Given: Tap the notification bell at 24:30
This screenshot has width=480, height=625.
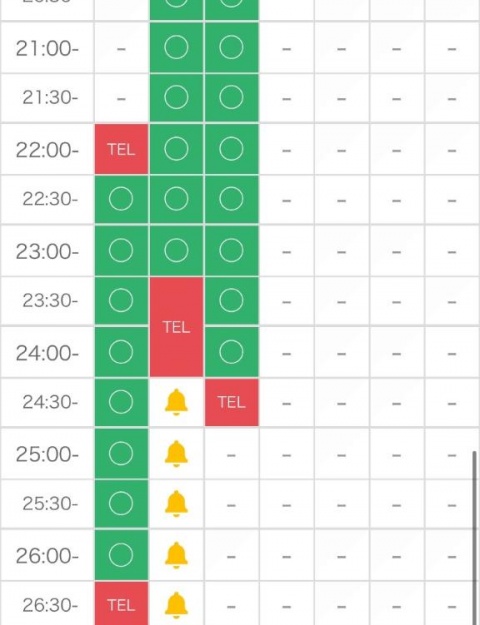Looking at the screenshot, I should pyautogui.click(x=176, y=402).
